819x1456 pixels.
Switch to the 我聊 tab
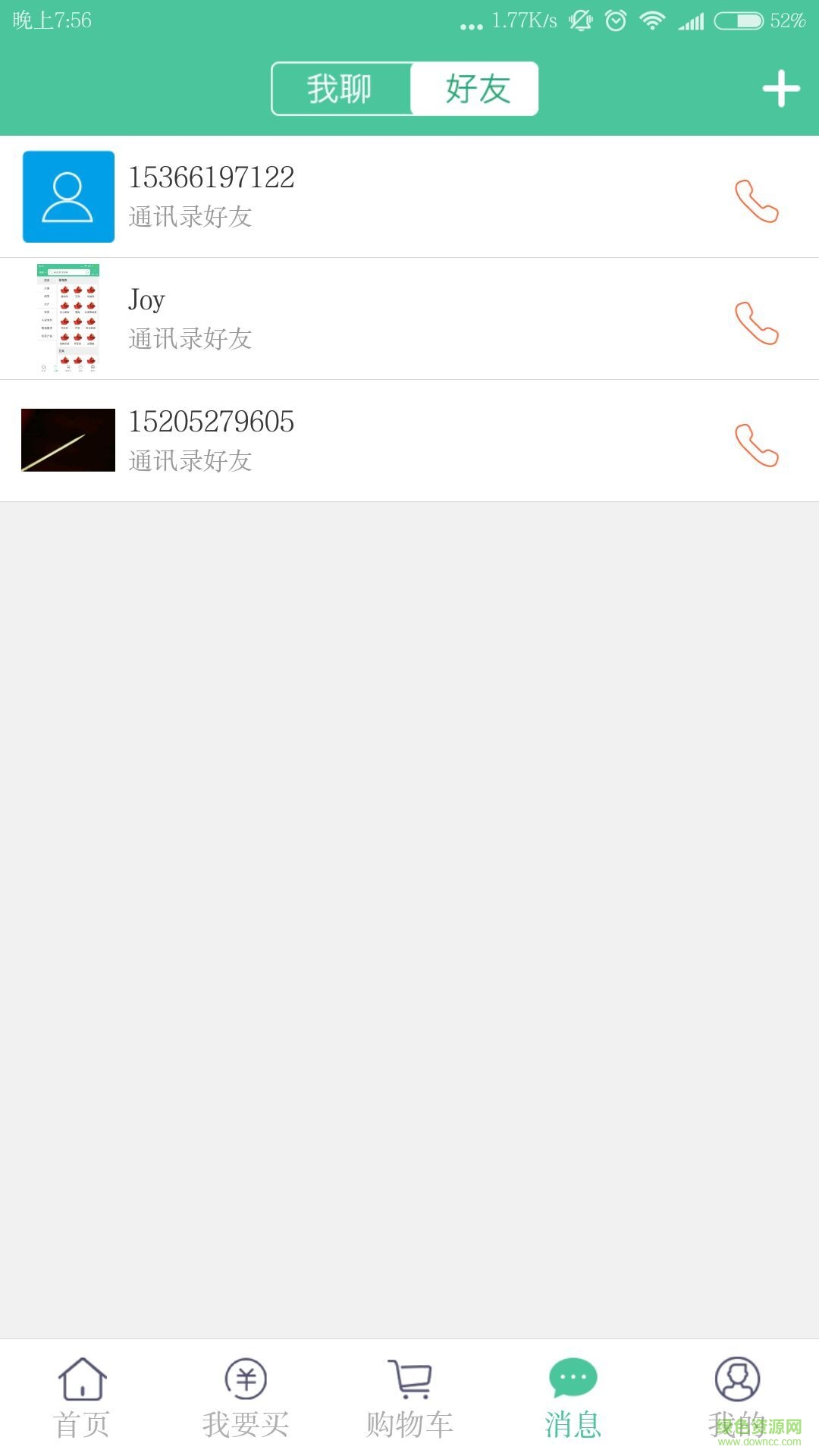[340, 88]
